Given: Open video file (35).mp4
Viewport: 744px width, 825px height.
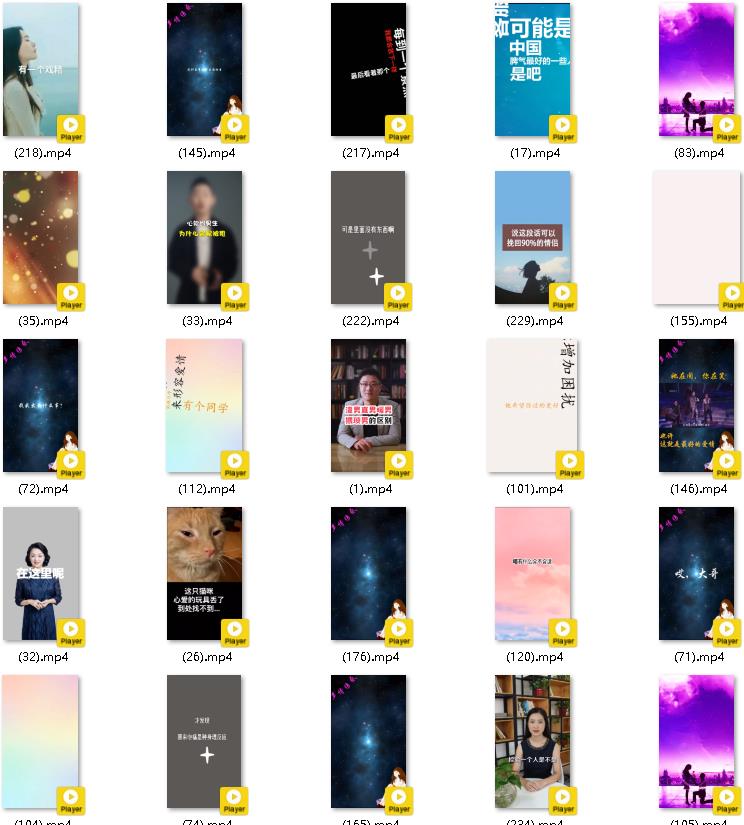Looking at the screenshot, I should click(41, 238).
